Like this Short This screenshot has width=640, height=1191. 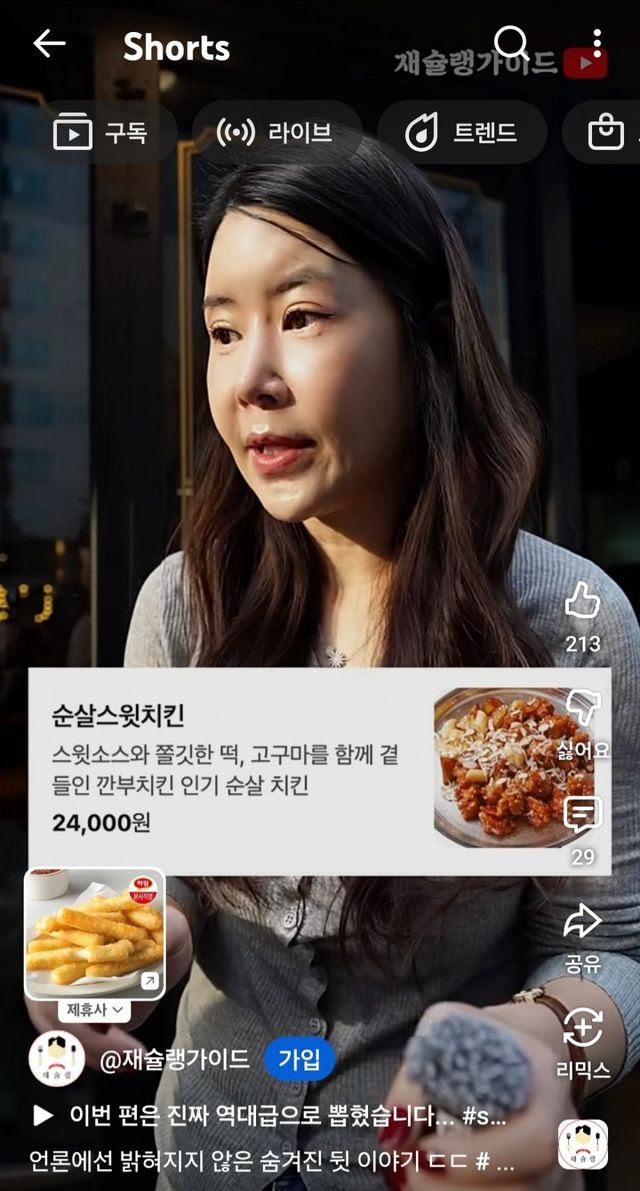[582, 603]
